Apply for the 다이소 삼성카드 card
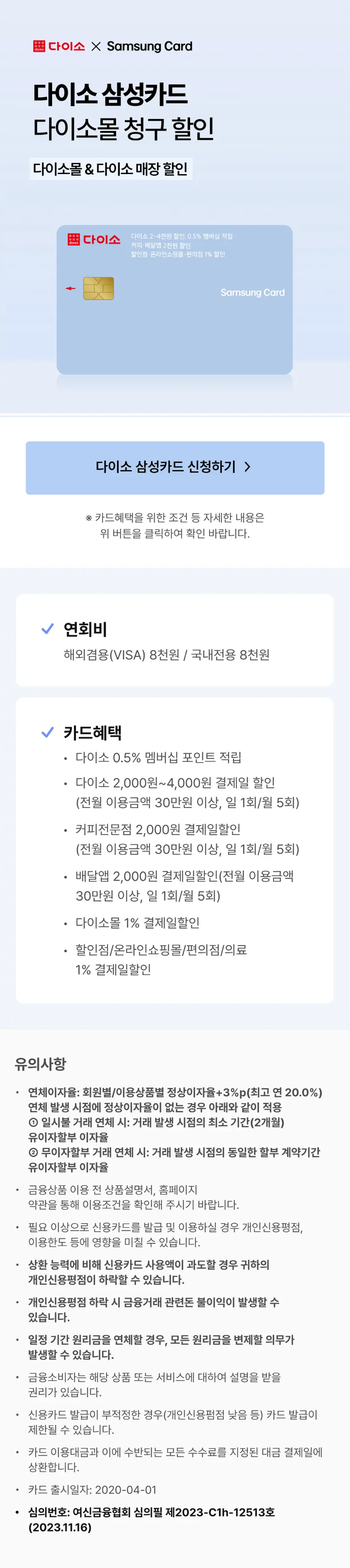This screenshot has height=1568, width=350. coord(175,468)
